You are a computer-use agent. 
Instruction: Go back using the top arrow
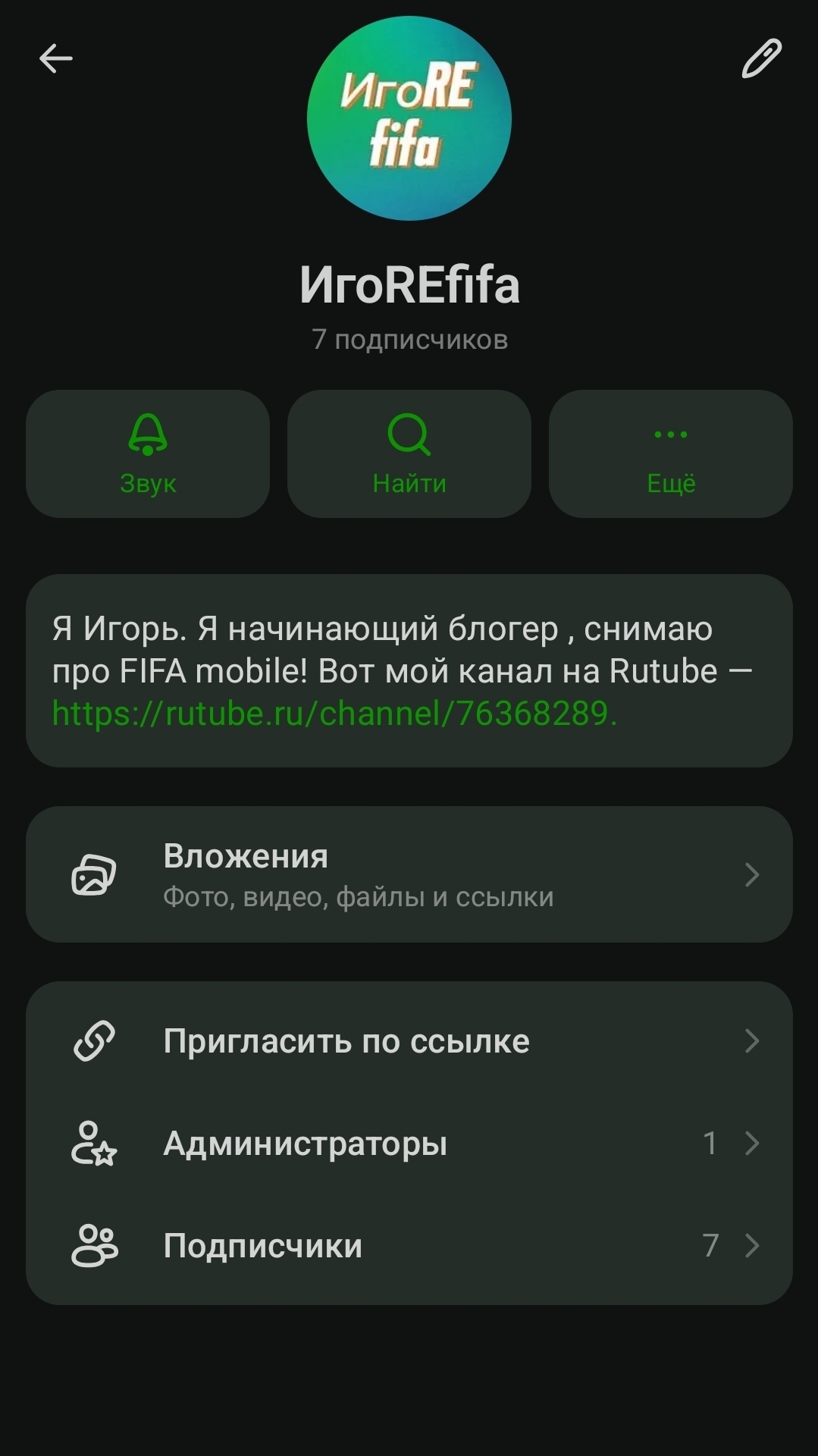pyautogui.click(x=56, y=58)
